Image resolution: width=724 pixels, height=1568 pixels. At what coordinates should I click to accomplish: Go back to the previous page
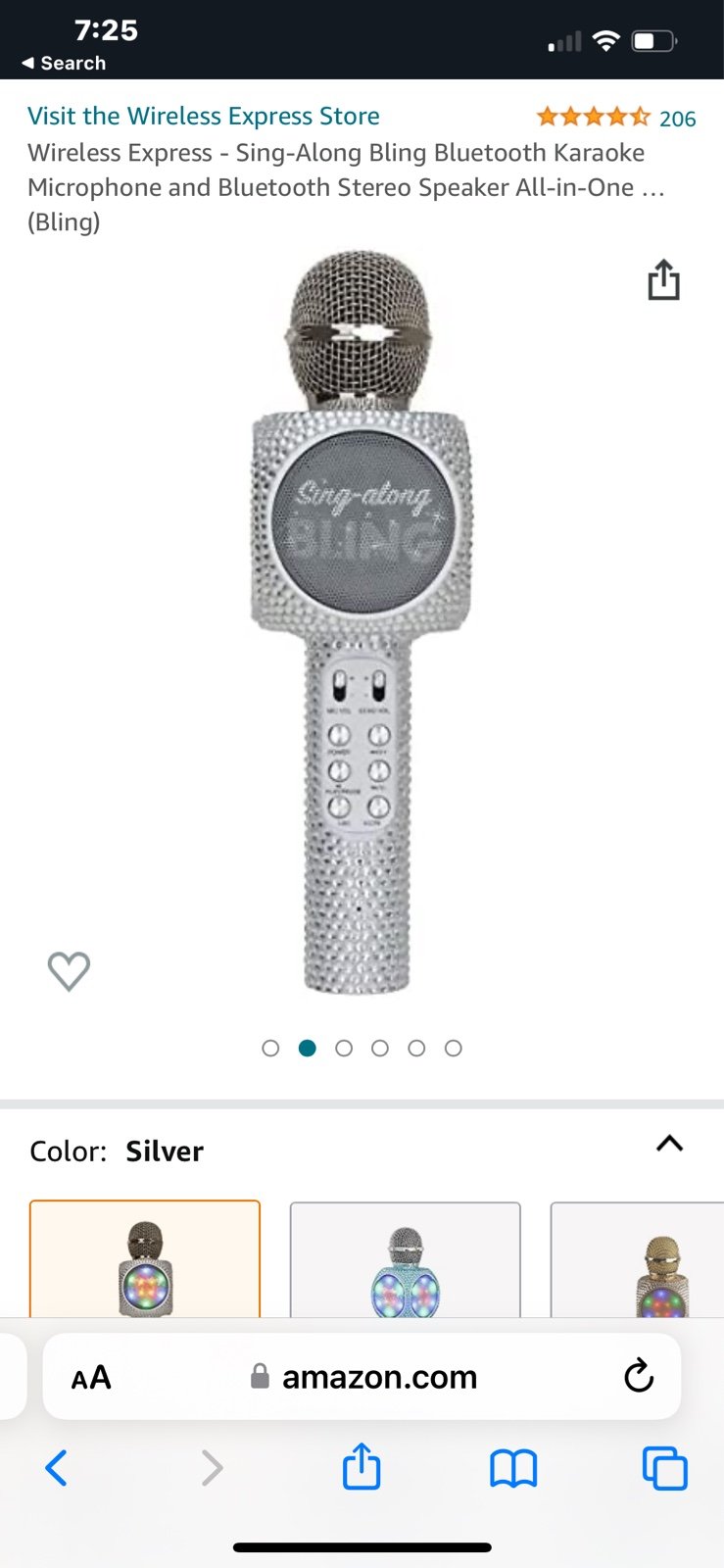pos(57,1468)
